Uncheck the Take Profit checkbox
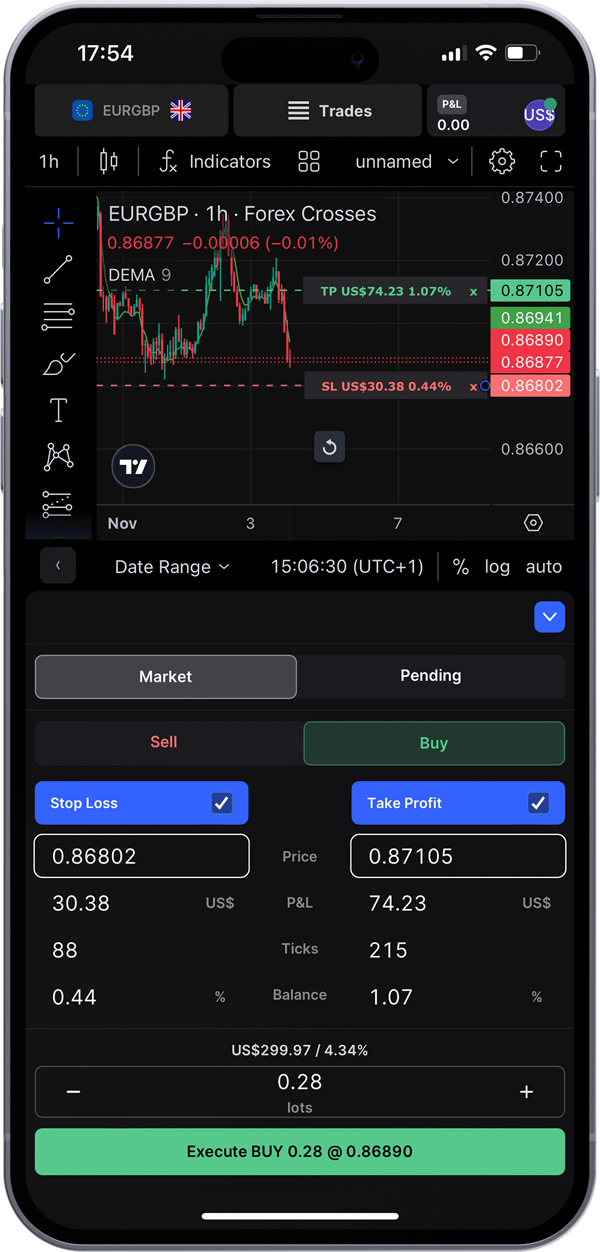The width and height of the screenshot is (600, 1252). tap(538, 803)
